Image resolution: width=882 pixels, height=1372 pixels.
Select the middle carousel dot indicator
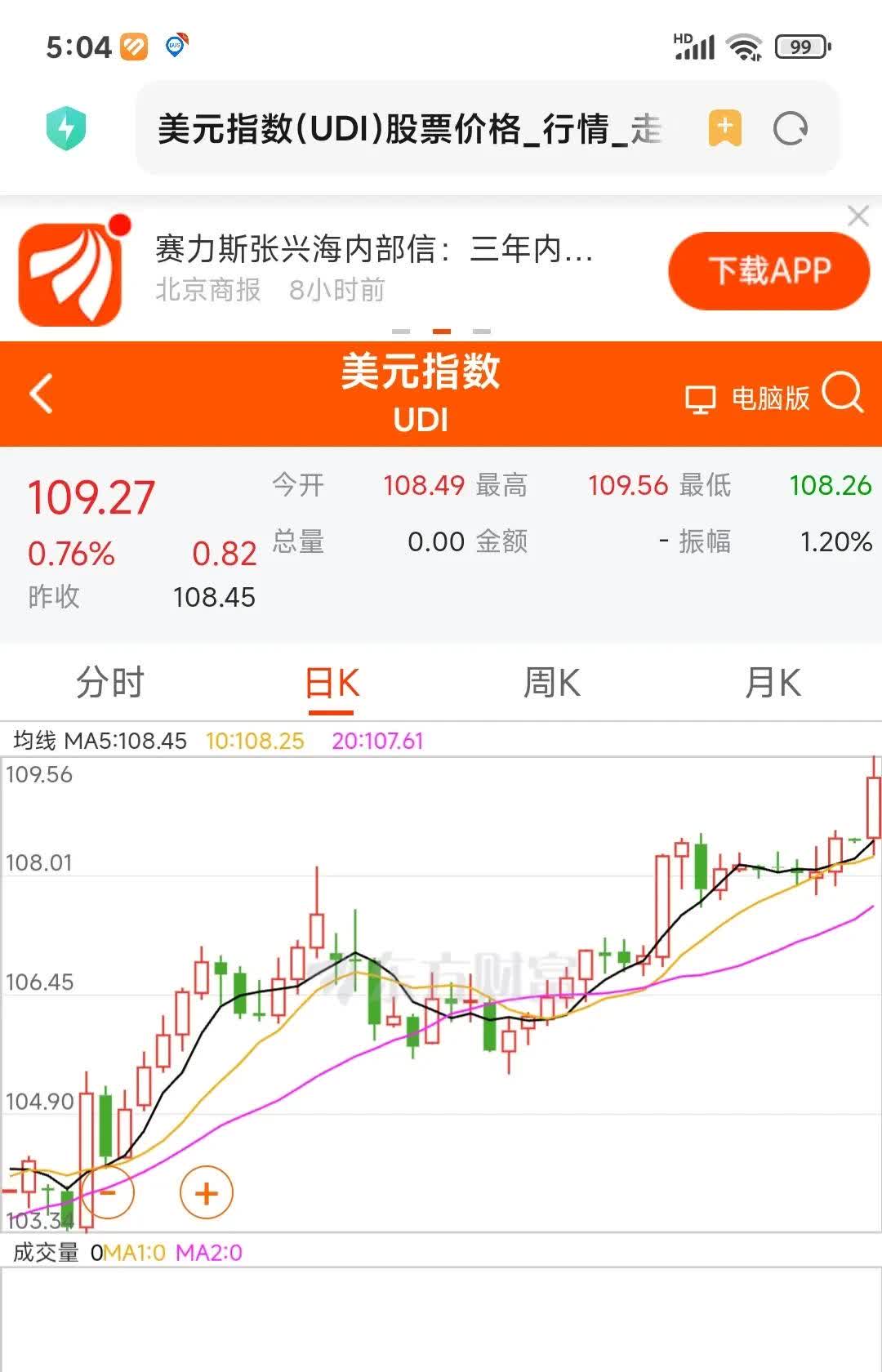(x=441, y=332)
